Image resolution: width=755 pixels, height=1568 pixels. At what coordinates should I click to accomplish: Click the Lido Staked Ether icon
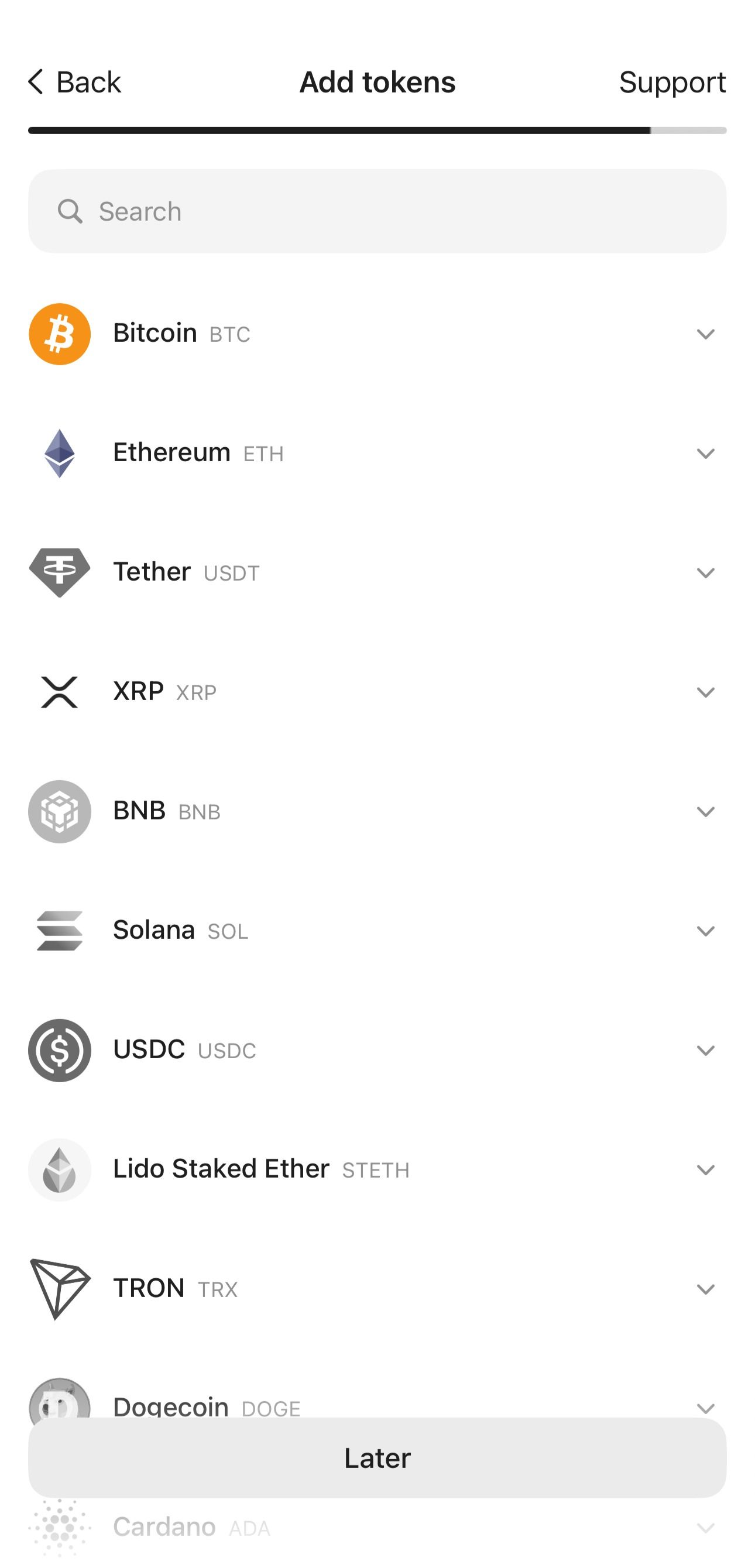pyautogui.click(x=59, y=1169)
